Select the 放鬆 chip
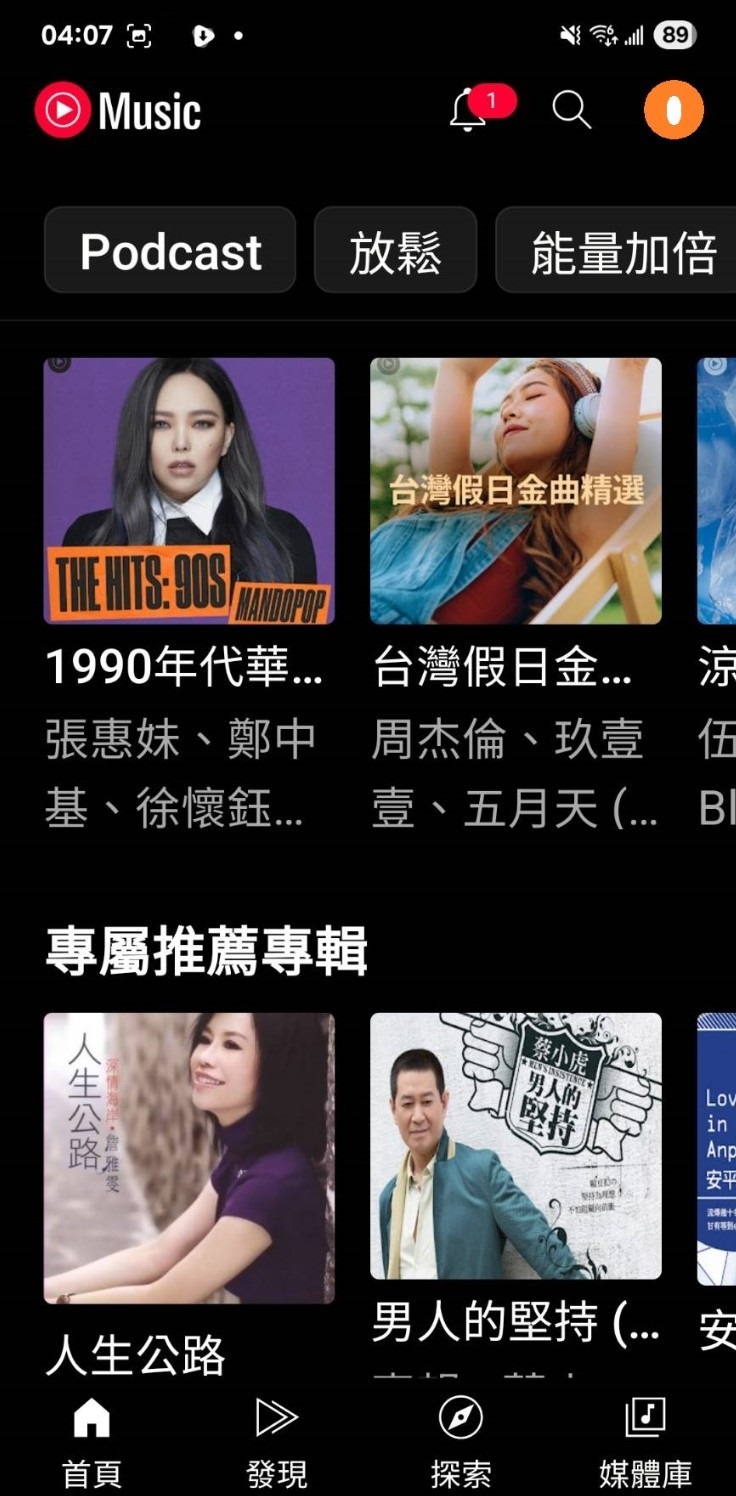The image size is (736, 1496). 395,251
